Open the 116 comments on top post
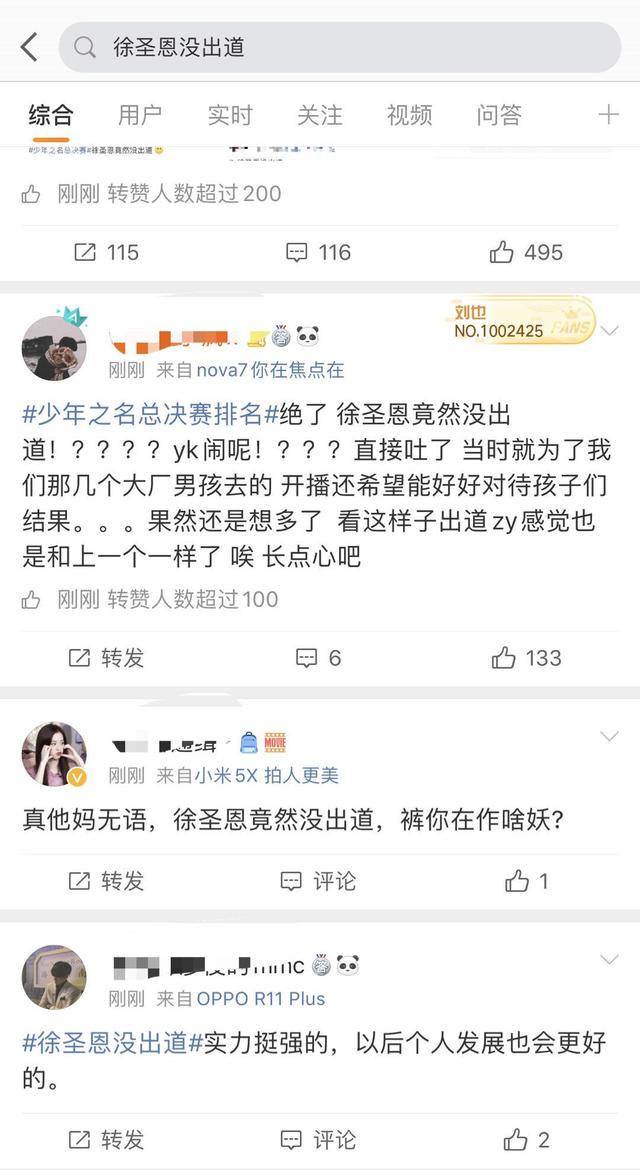This screenshot has height=1170, width=640. point(318,253)
